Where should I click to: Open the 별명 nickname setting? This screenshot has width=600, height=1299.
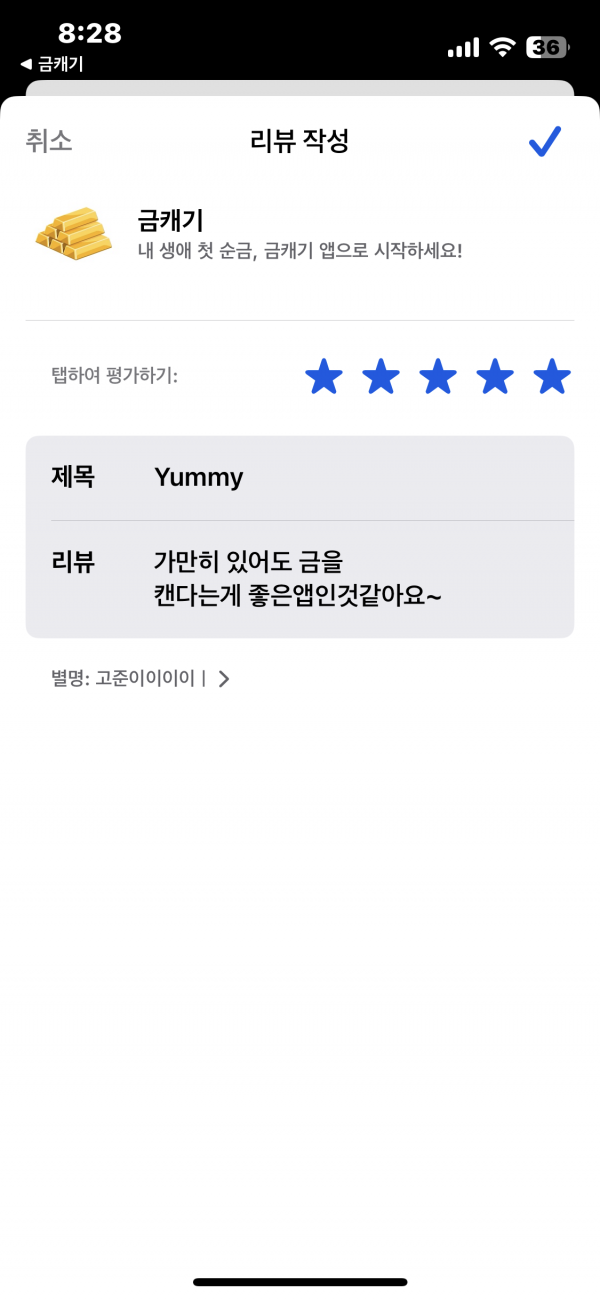142,679
